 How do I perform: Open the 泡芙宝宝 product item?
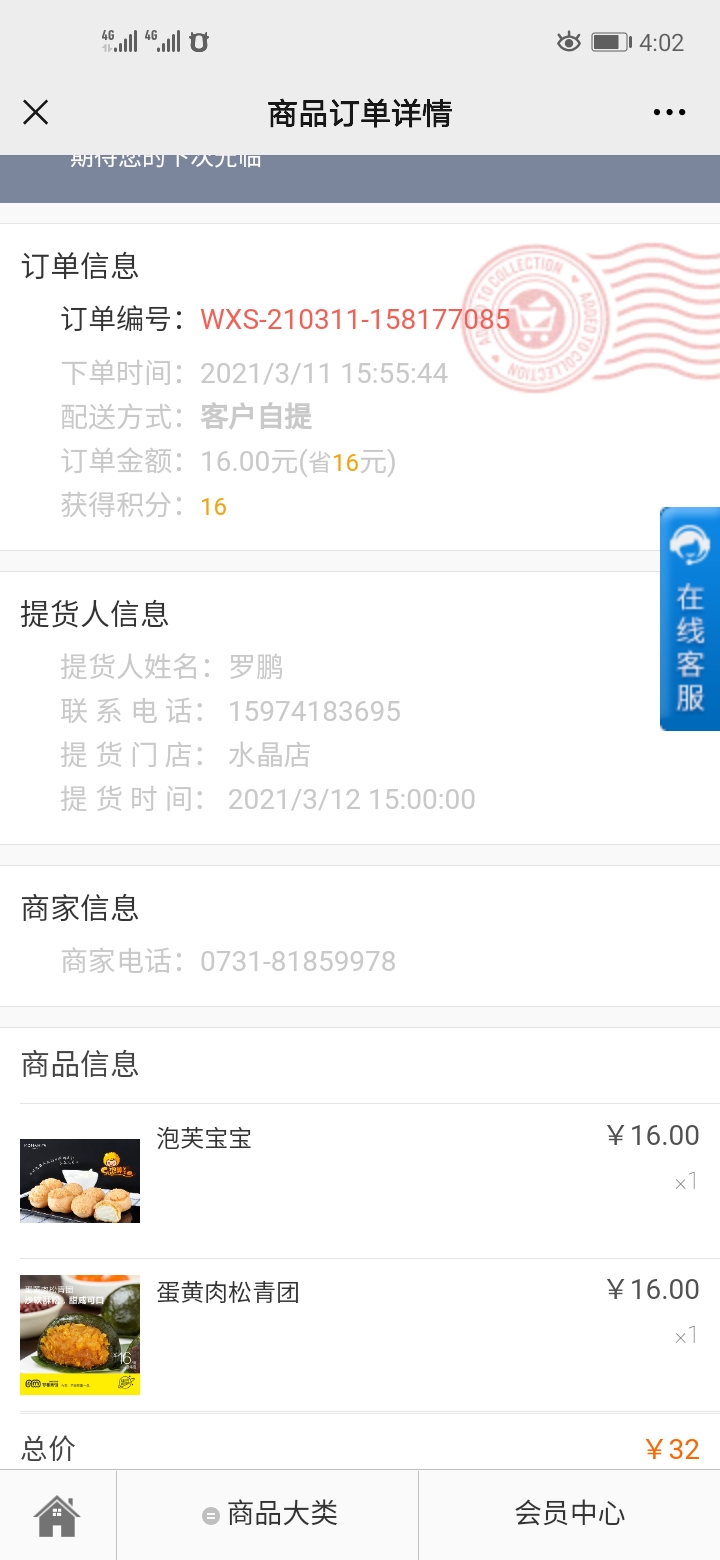click(x=204, y=1139)
